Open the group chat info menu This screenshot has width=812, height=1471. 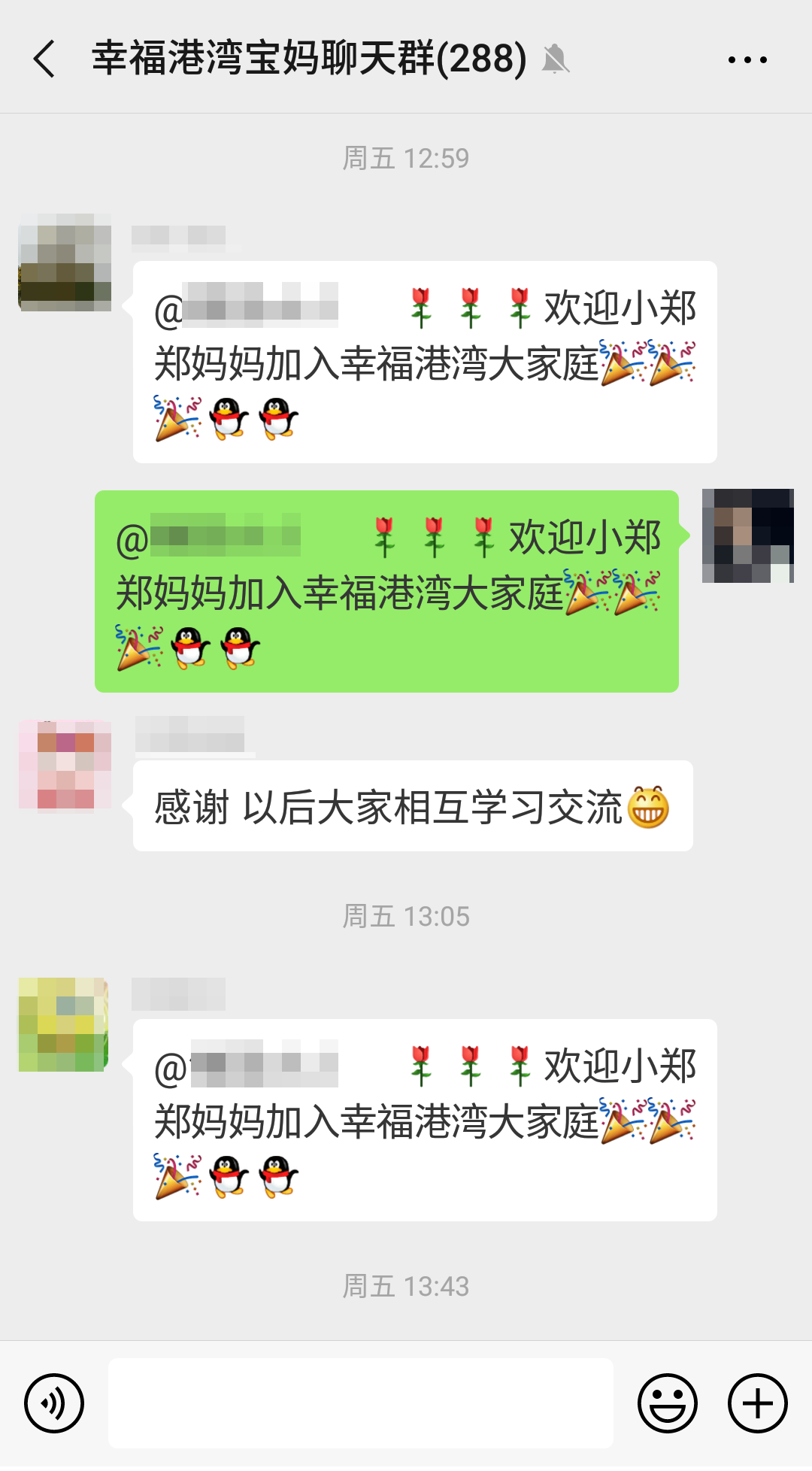[747, 59]
